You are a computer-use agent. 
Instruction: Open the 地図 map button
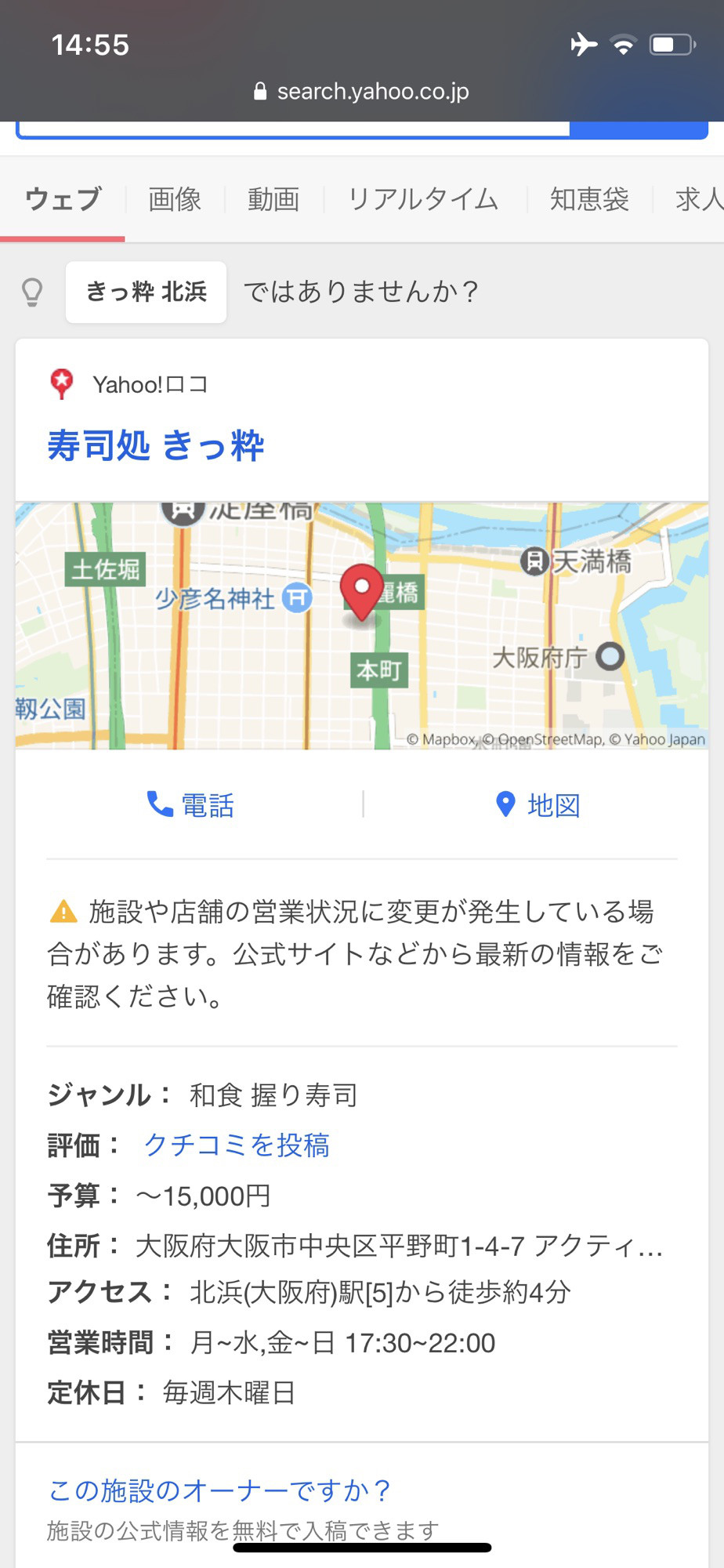[x=538, y=805]
